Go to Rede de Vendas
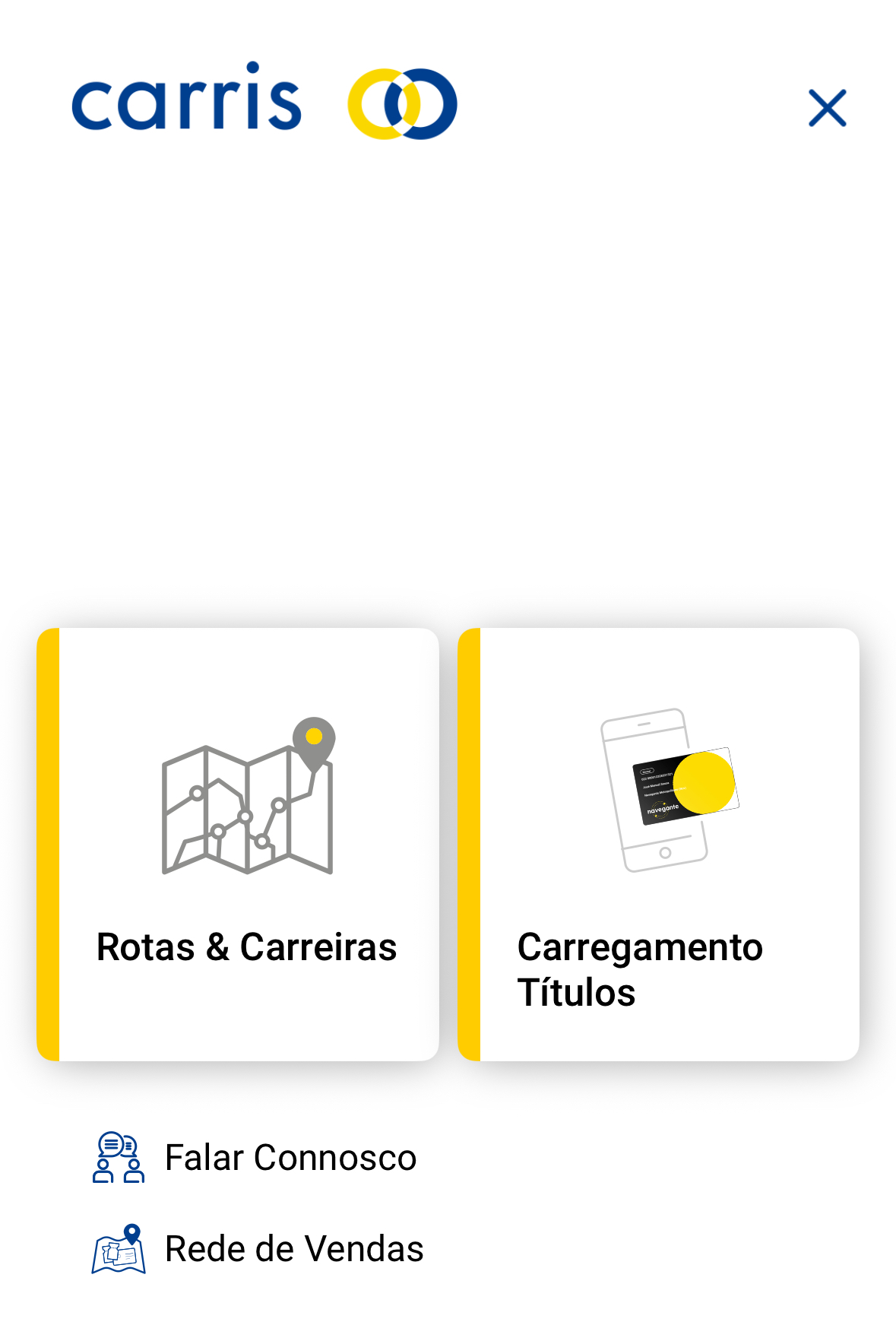The width and height of the screenshot is (896, 1341). (x=293, y=1249)
